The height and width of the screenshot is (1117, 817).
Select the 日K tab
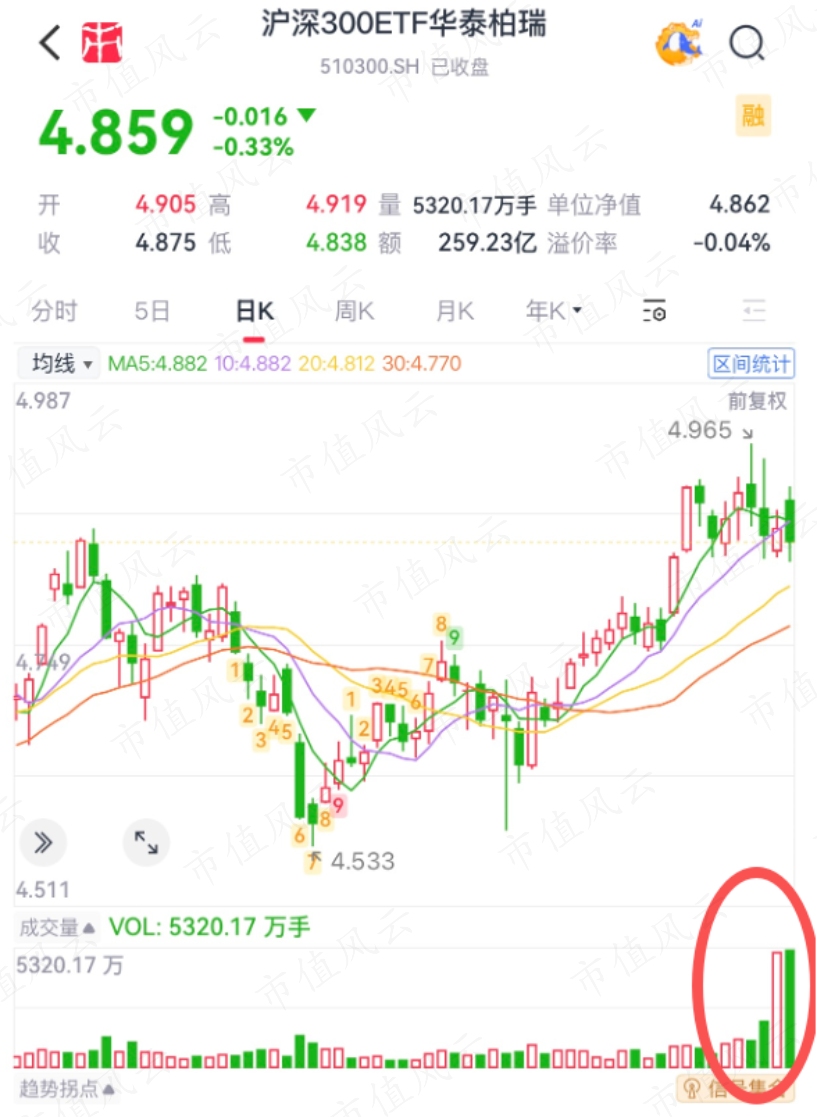254,311
